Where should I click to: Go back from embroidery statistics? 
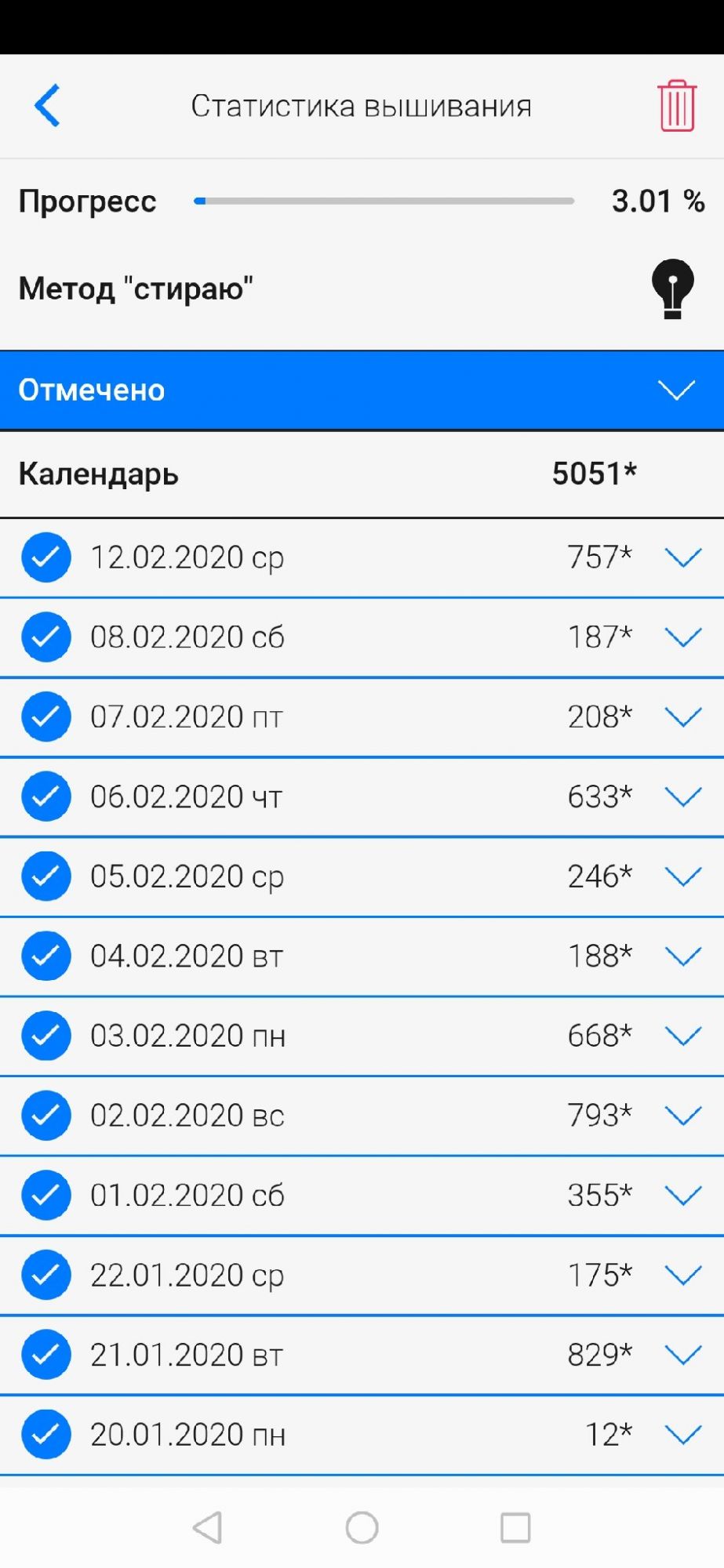[x=47, y=106]
